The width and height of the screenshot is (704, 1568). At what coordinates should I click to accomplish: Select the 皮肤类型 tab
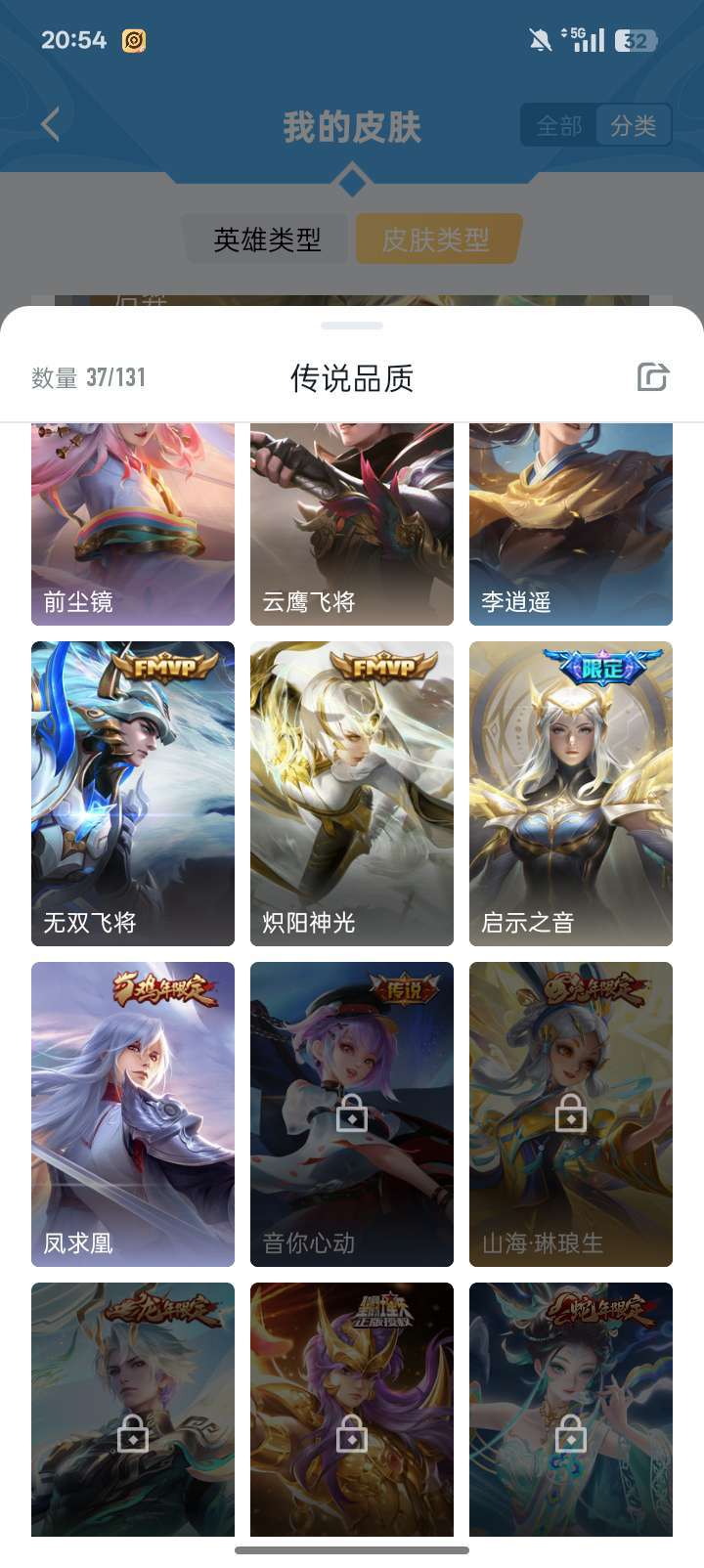click(436, 240)
